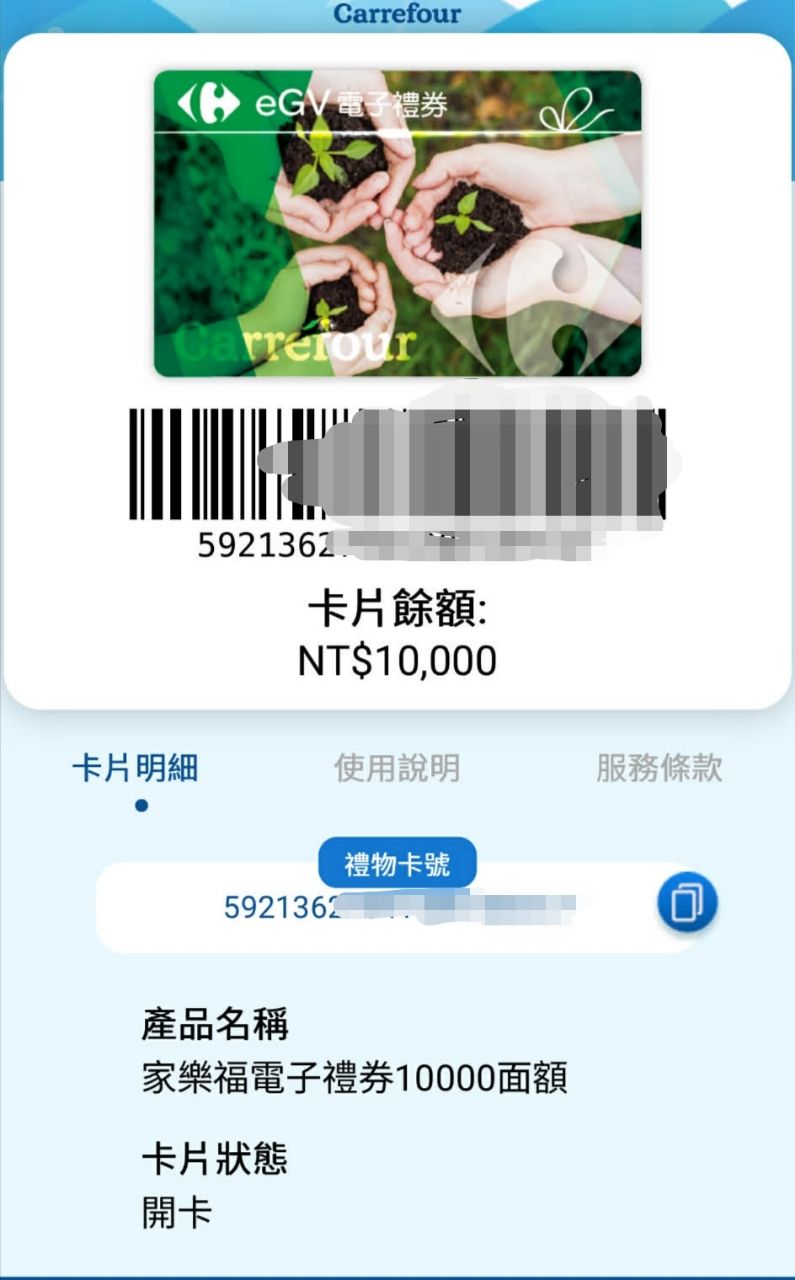Select the 卡片明細 tab
This screenshot has height=1280, width=795.
tap(135, 768)
